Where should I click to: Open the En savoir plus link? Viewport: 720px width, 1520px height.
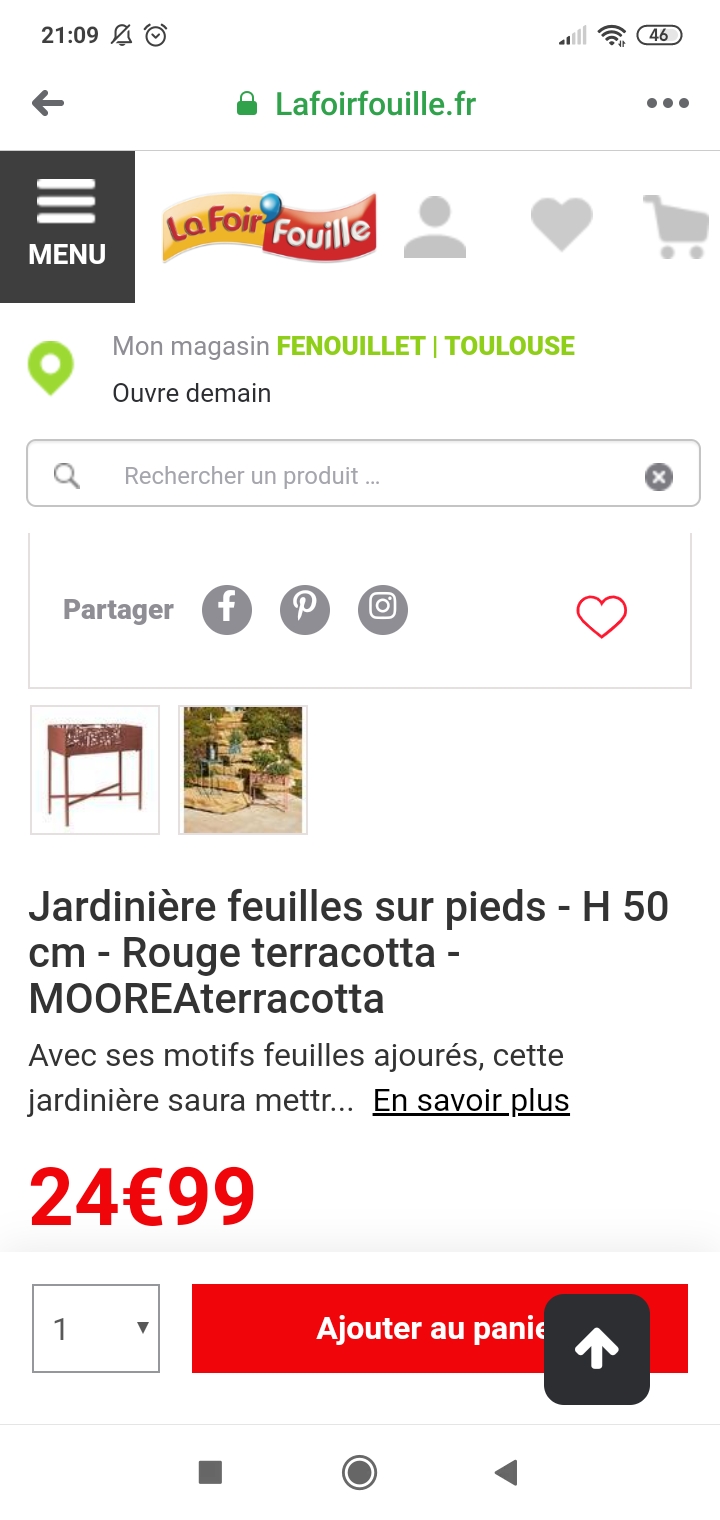pyautogui.click(x=471, y=1101)
